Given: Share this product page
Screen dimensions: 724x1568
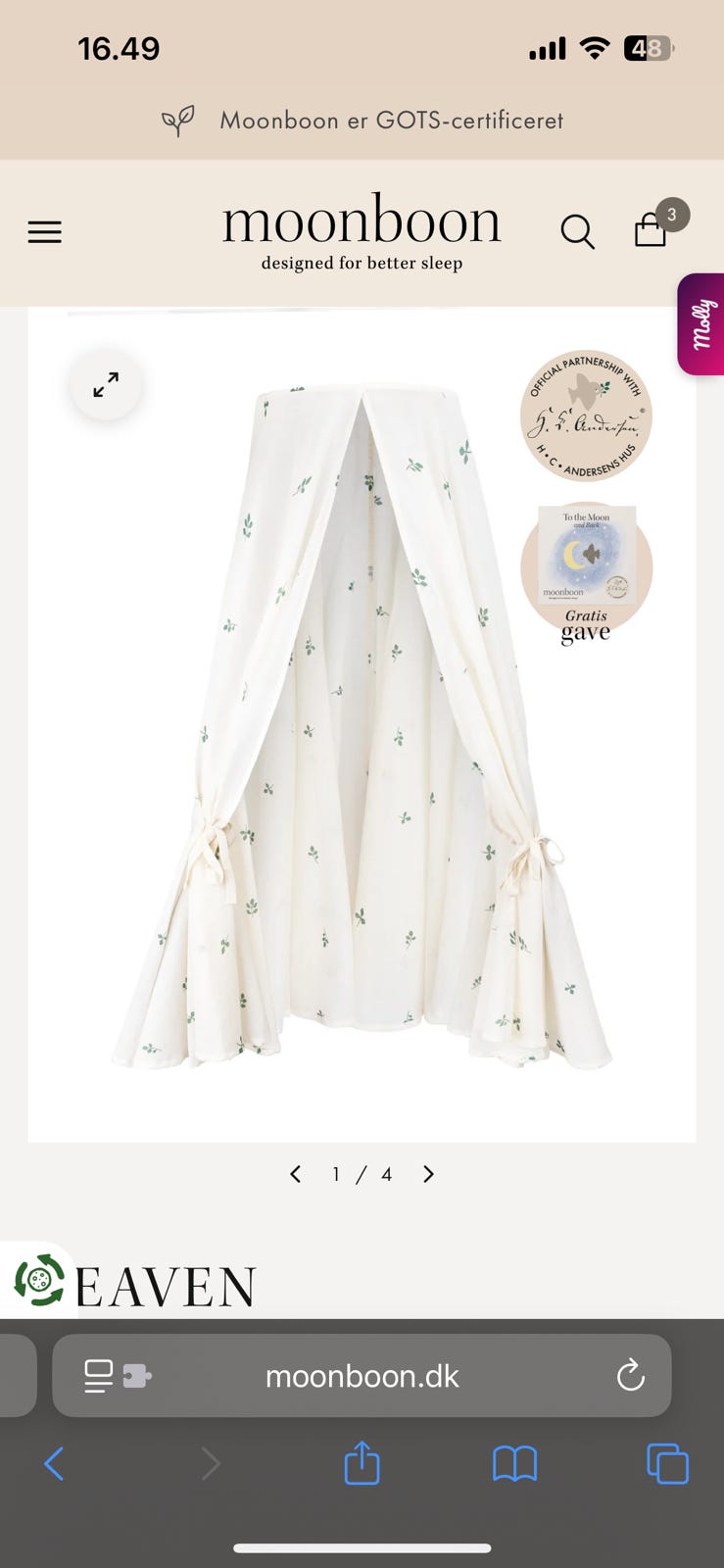Looking at the screenshot, I should click(x=362, y=1462).
